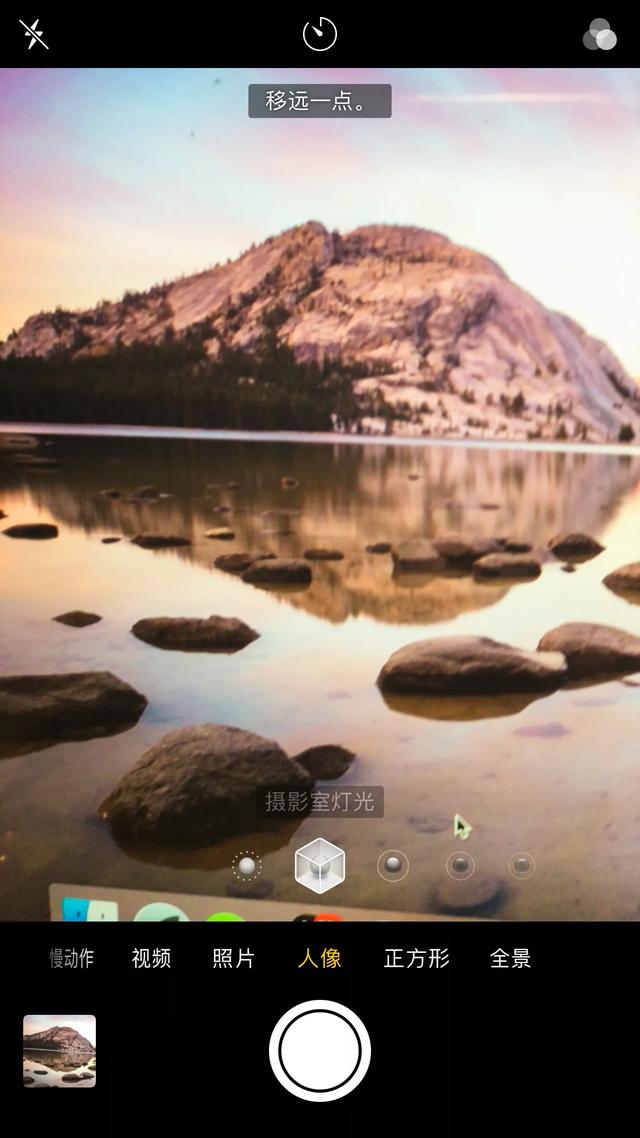Viewport: 640px width, 1138px height.
Task: Choose the stage light mono effect
Action: 522,866
